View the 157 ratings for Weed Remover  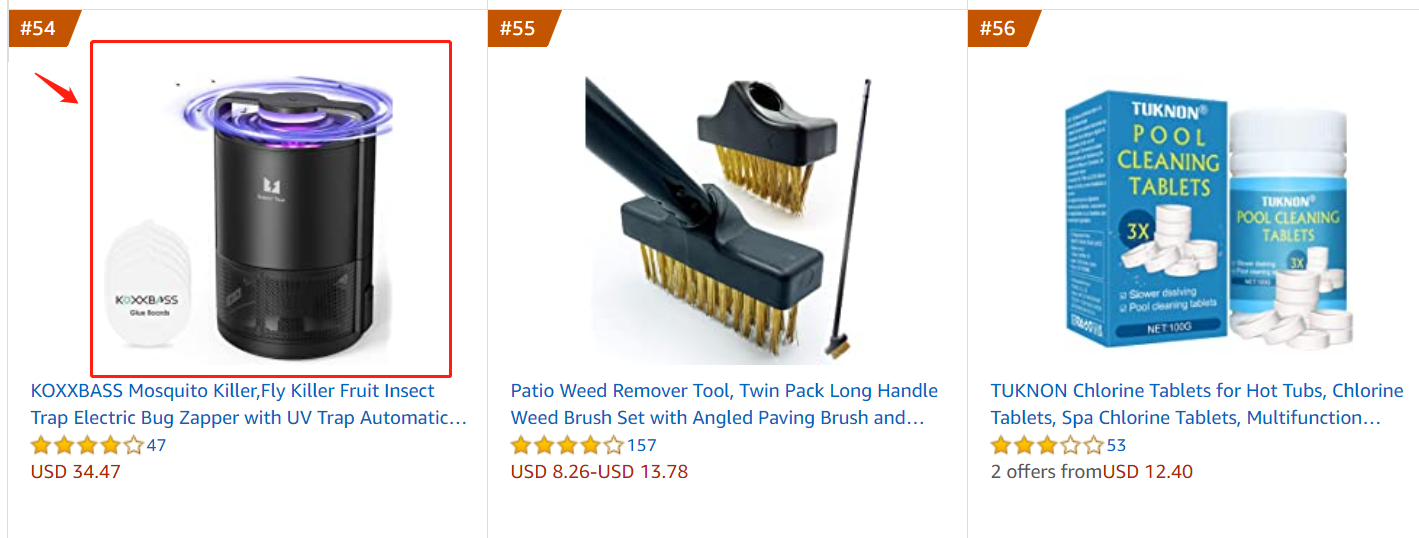pos(641,445)
